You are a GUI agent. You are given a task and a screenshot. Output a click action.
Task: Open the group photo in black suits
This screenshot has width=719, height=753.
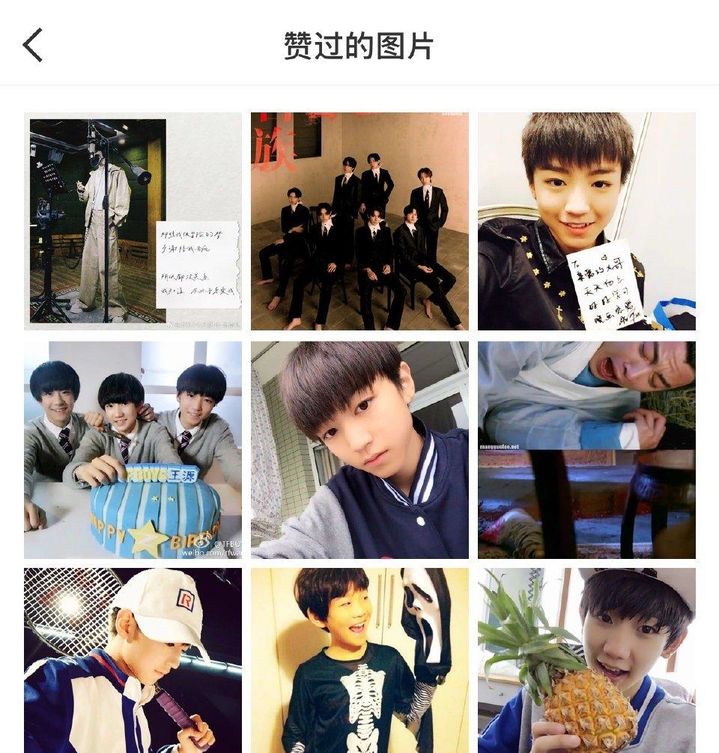click(359, 221)
